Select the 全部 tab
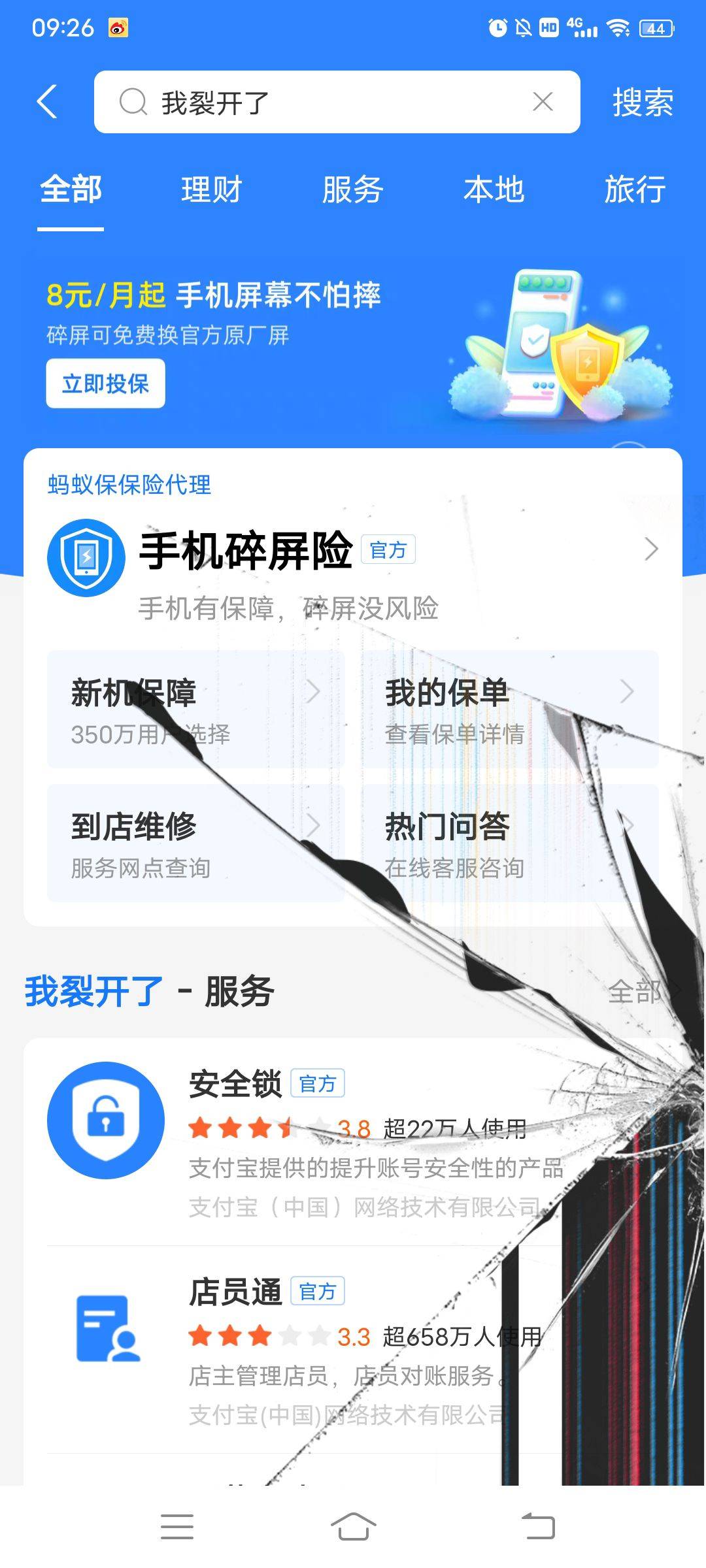706x1568 pixels. click(x=71, y=190)
